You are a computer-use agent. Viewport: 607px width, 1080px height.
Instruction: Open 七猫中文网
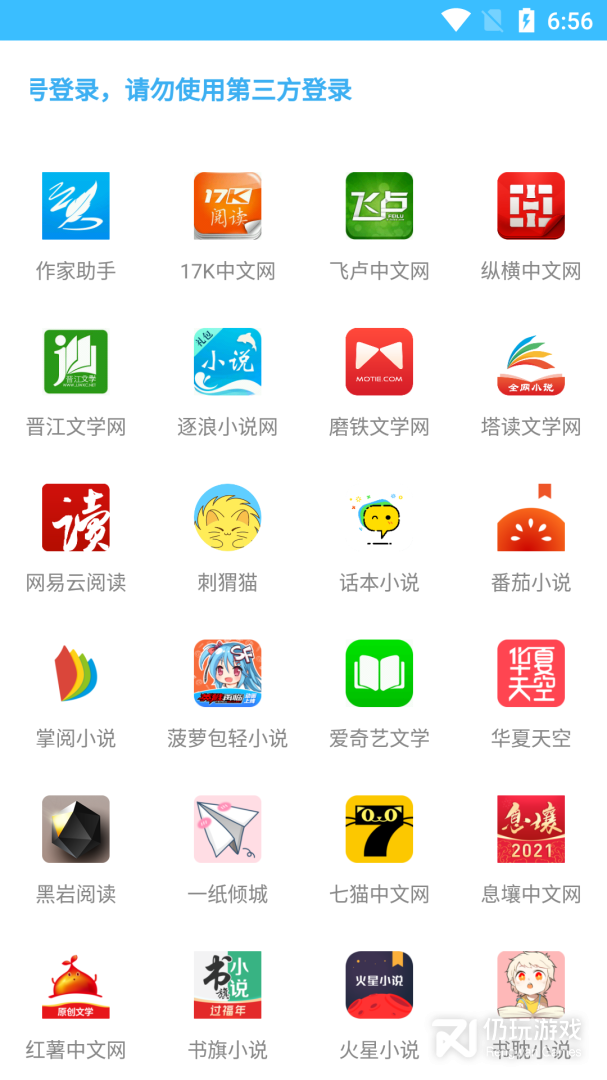point(379,830)
